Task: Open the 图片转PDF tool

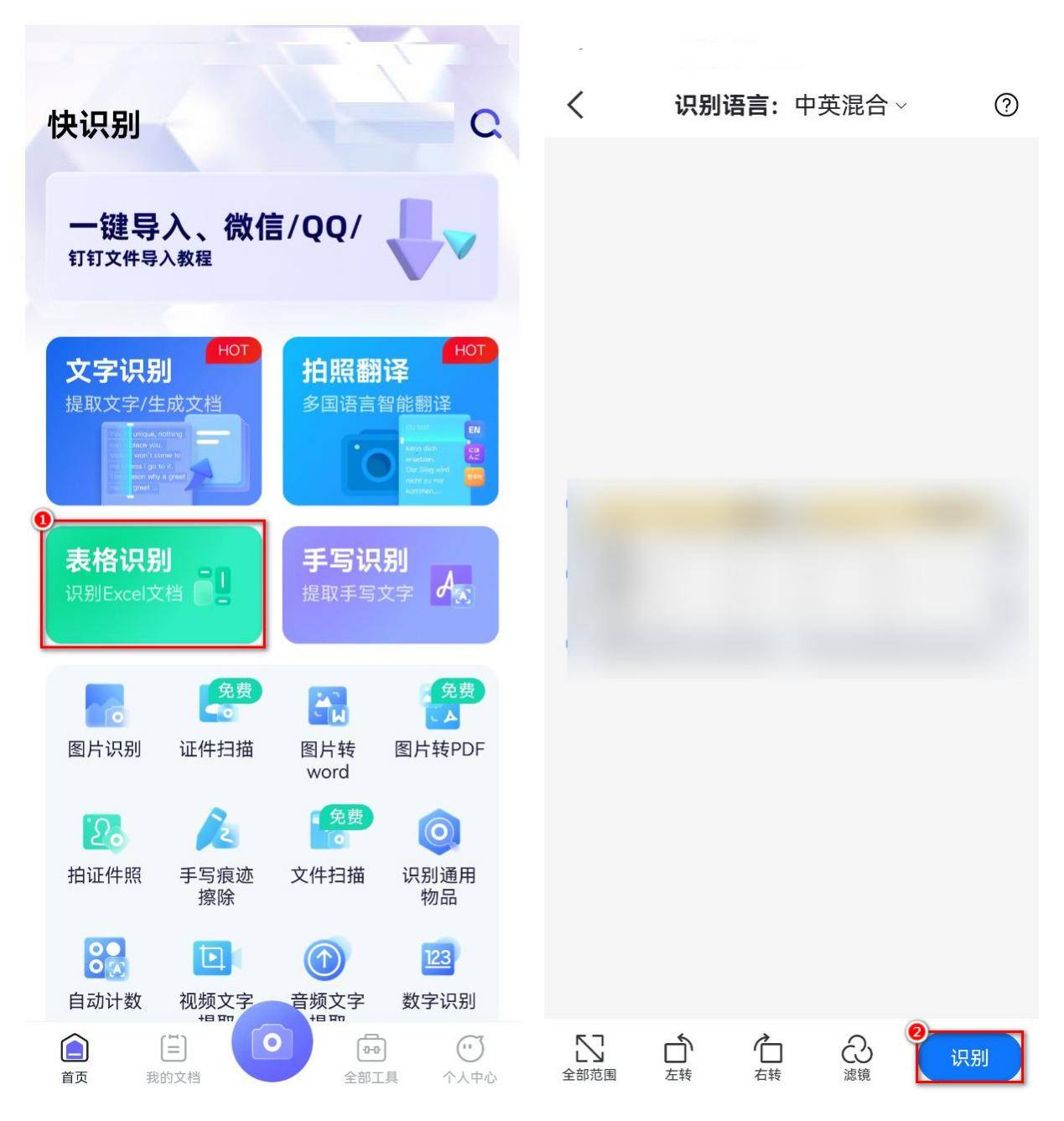Action: [439, 719]
